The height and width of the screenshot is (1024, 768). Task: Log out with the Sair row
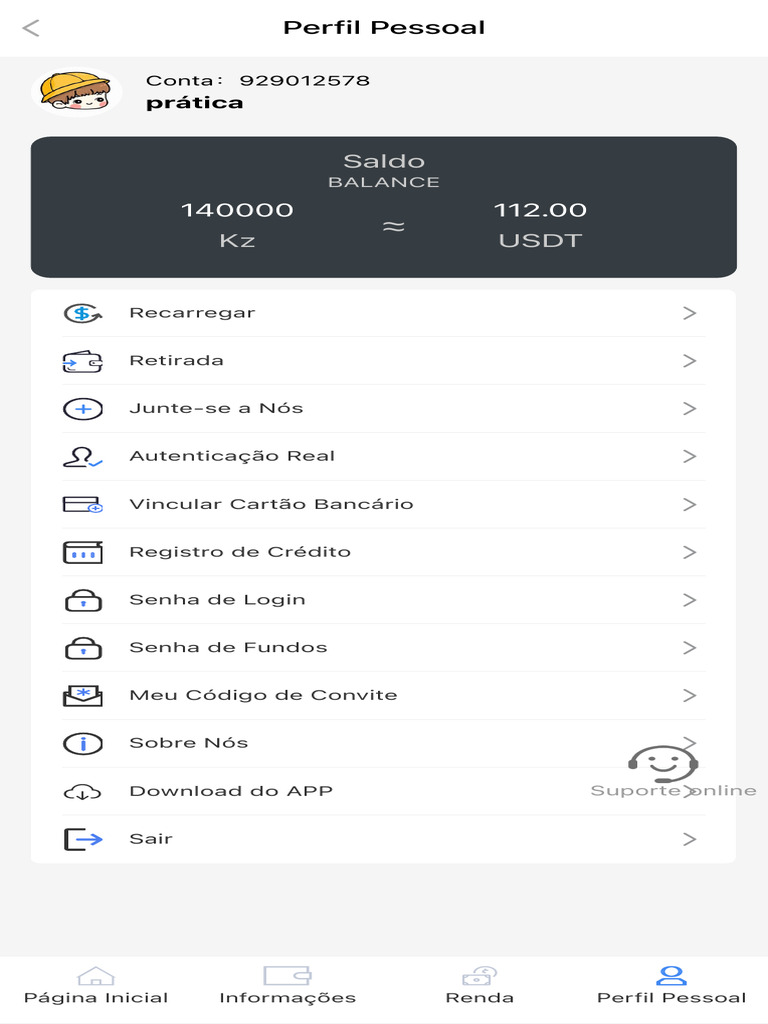tap(383, 839)
